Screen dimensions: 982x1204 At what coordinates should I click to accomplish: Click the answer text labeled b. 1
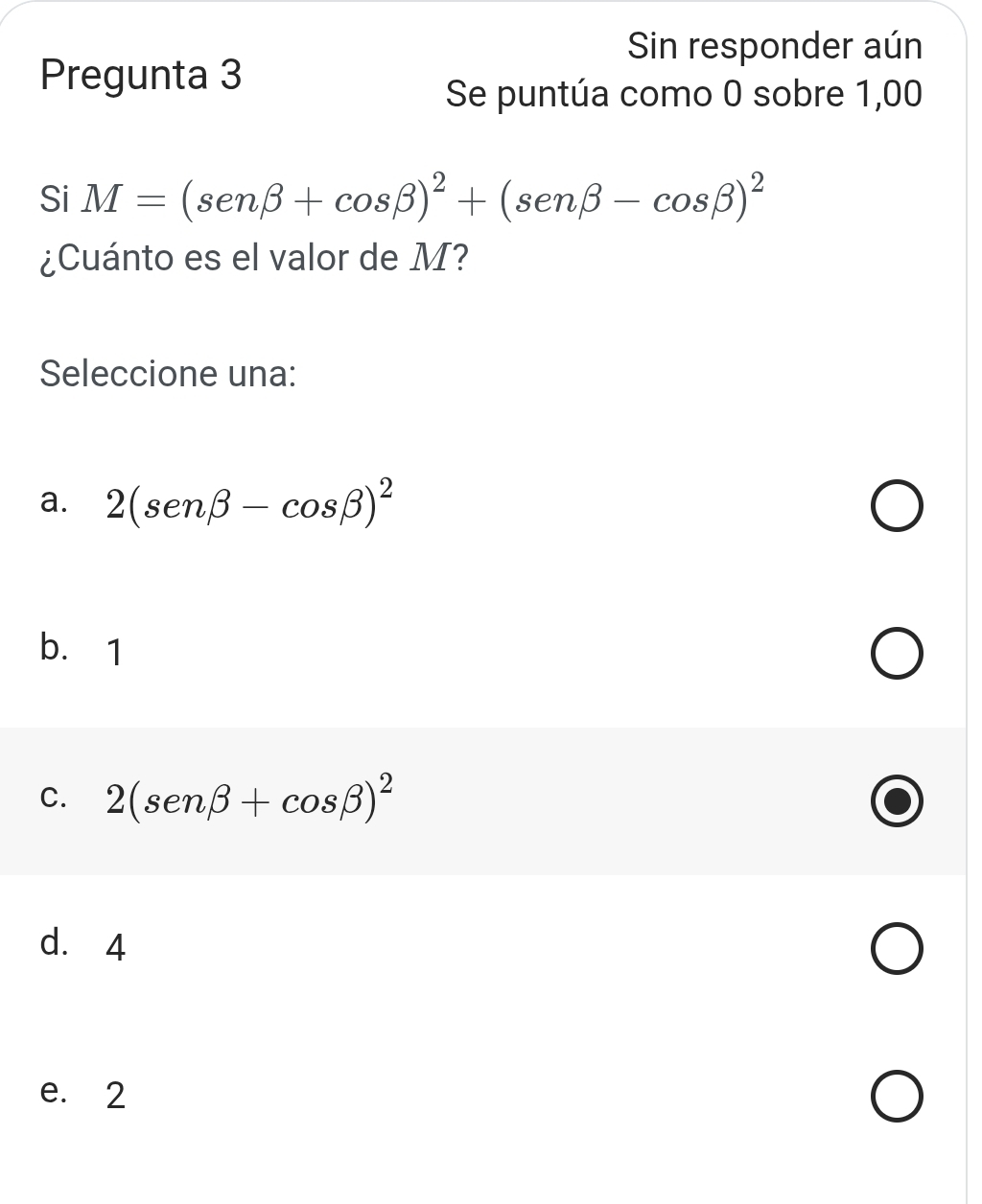point(114,653)
